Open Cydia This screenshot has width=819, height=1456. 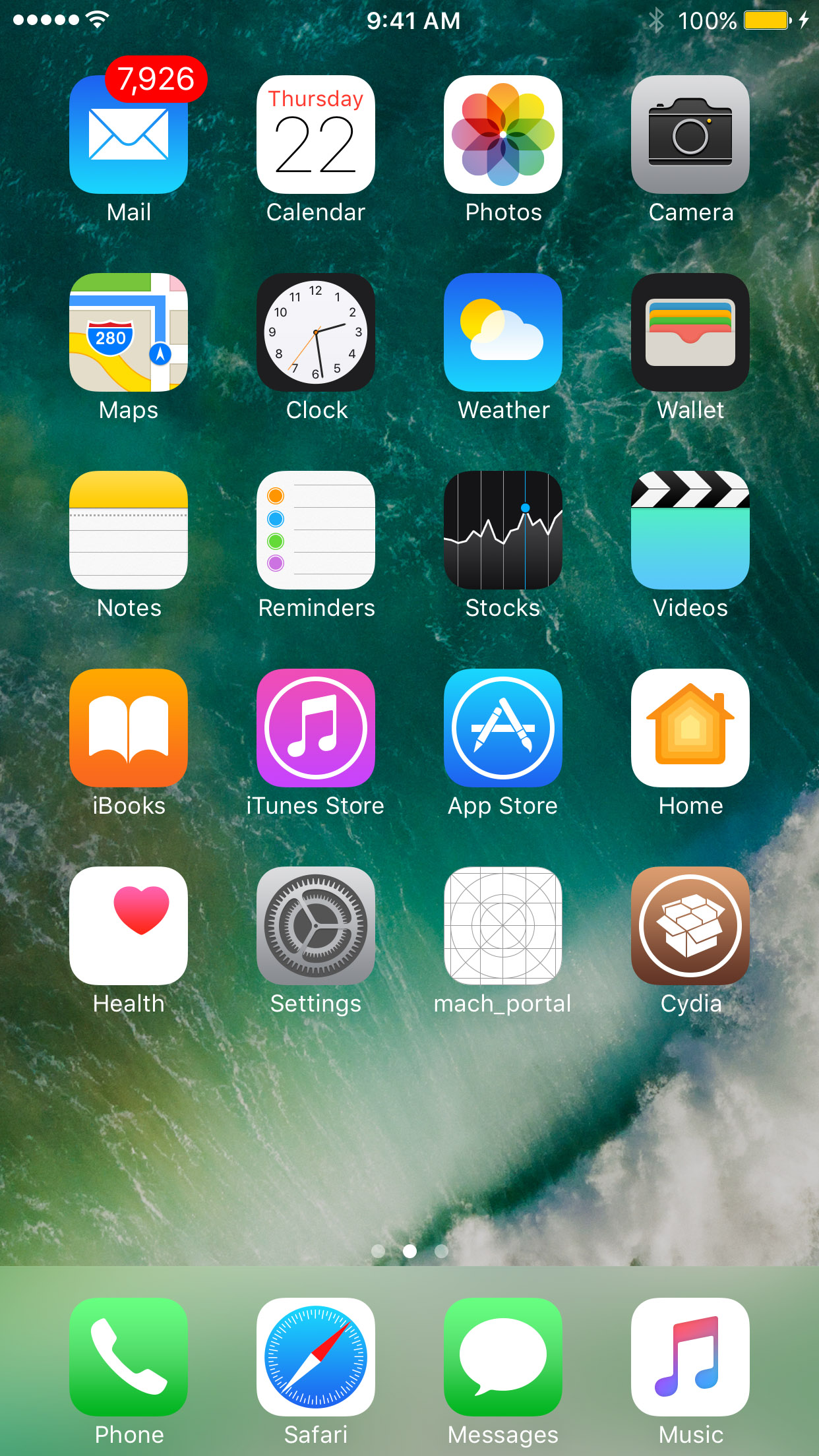tap(690, 926)
